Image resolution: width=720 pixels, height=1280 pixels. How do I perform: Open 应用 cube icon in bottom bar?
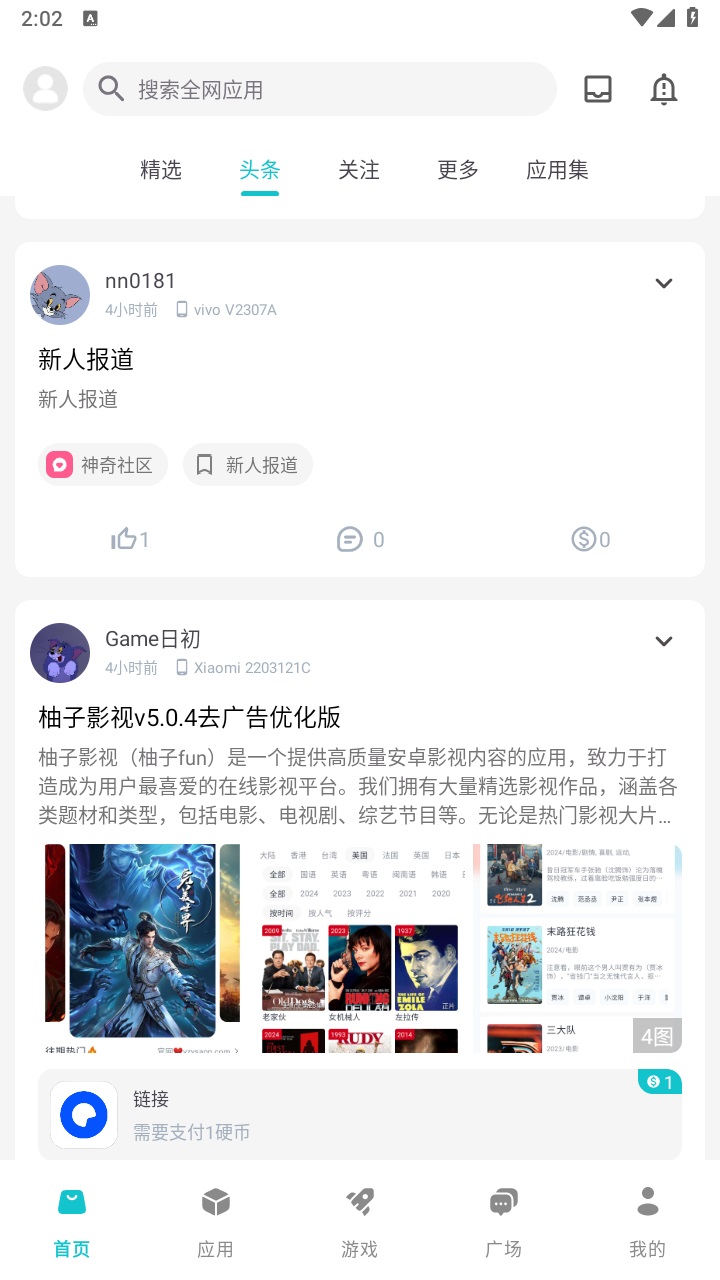coord(215,1201)
